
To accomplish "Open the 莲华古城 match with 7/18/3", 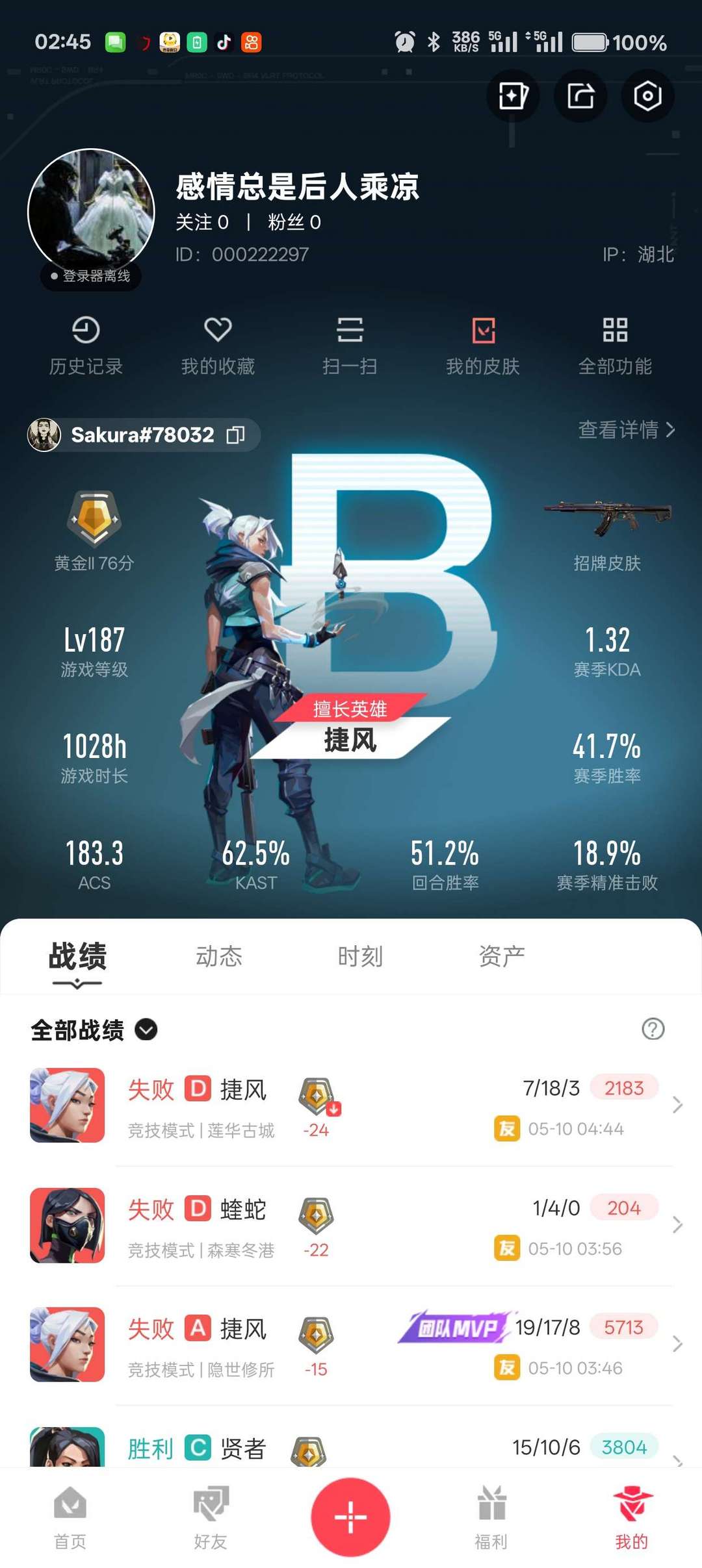I will pyautogui.click(x=351, y=1106).
